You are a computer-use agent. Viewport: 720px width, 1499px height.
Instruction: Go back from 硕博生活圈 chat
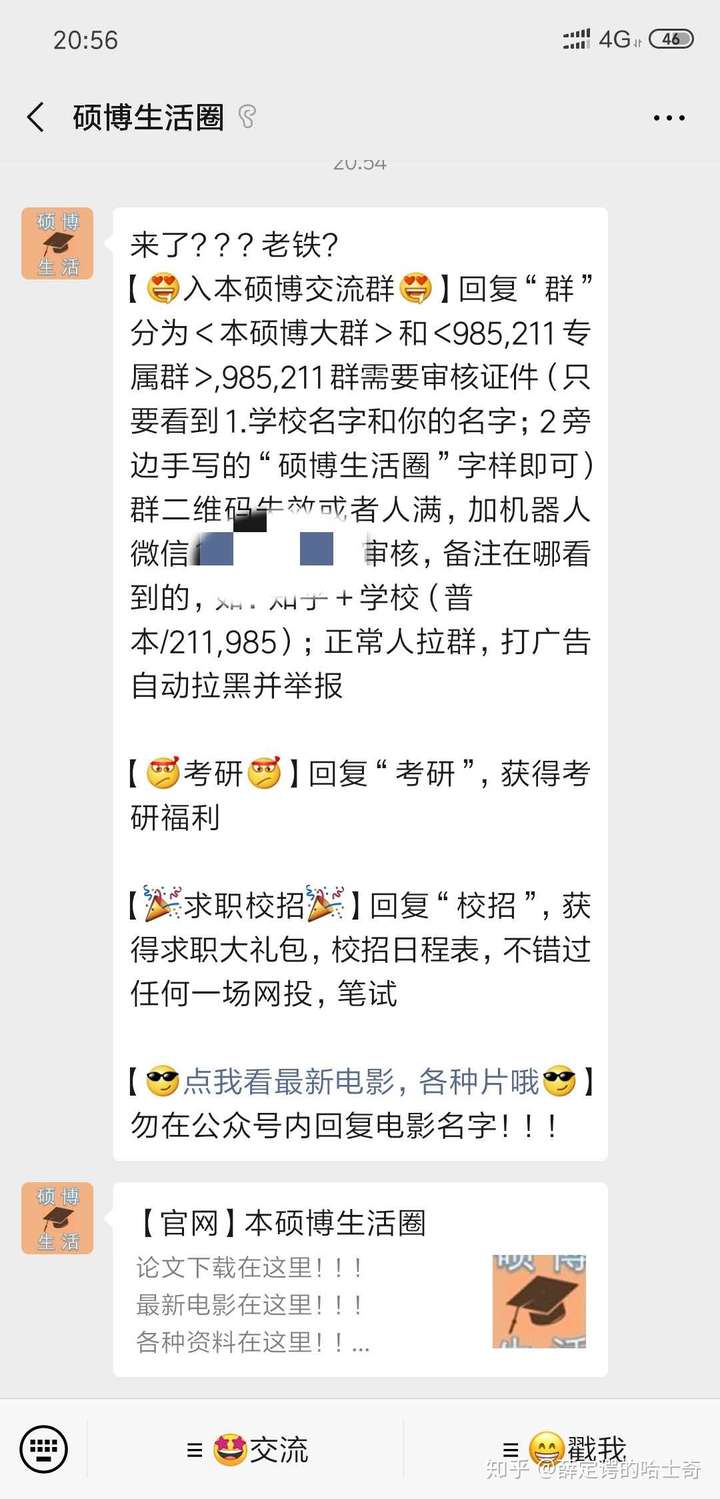(36, 118)
